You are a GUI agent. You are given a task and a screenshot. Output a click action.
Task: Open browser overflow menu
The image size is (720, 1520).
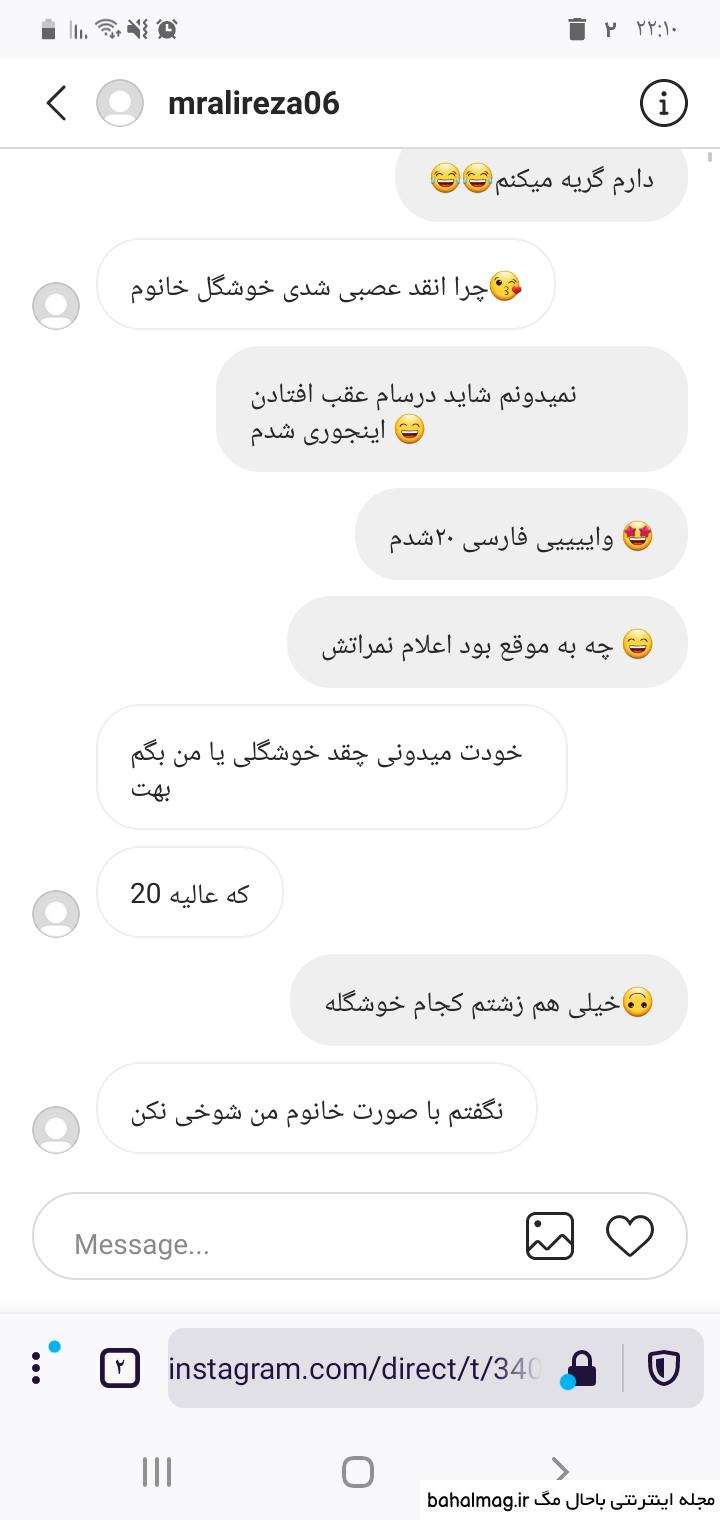pyautogui.click(x=36, y=1368)
